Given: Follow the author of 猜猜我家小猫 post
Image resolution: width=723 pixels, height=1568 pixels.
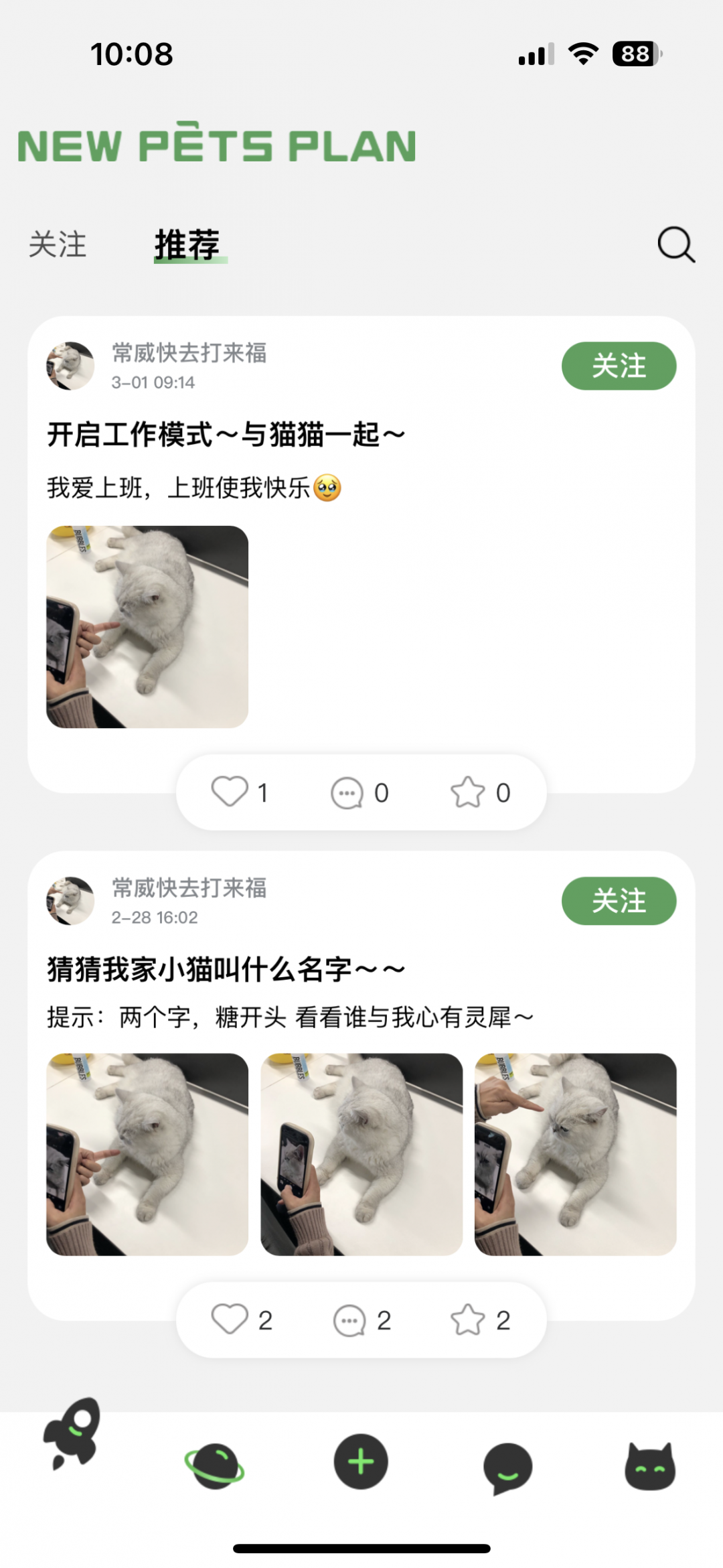Looking at the screenshot, I should coord(618,901).
